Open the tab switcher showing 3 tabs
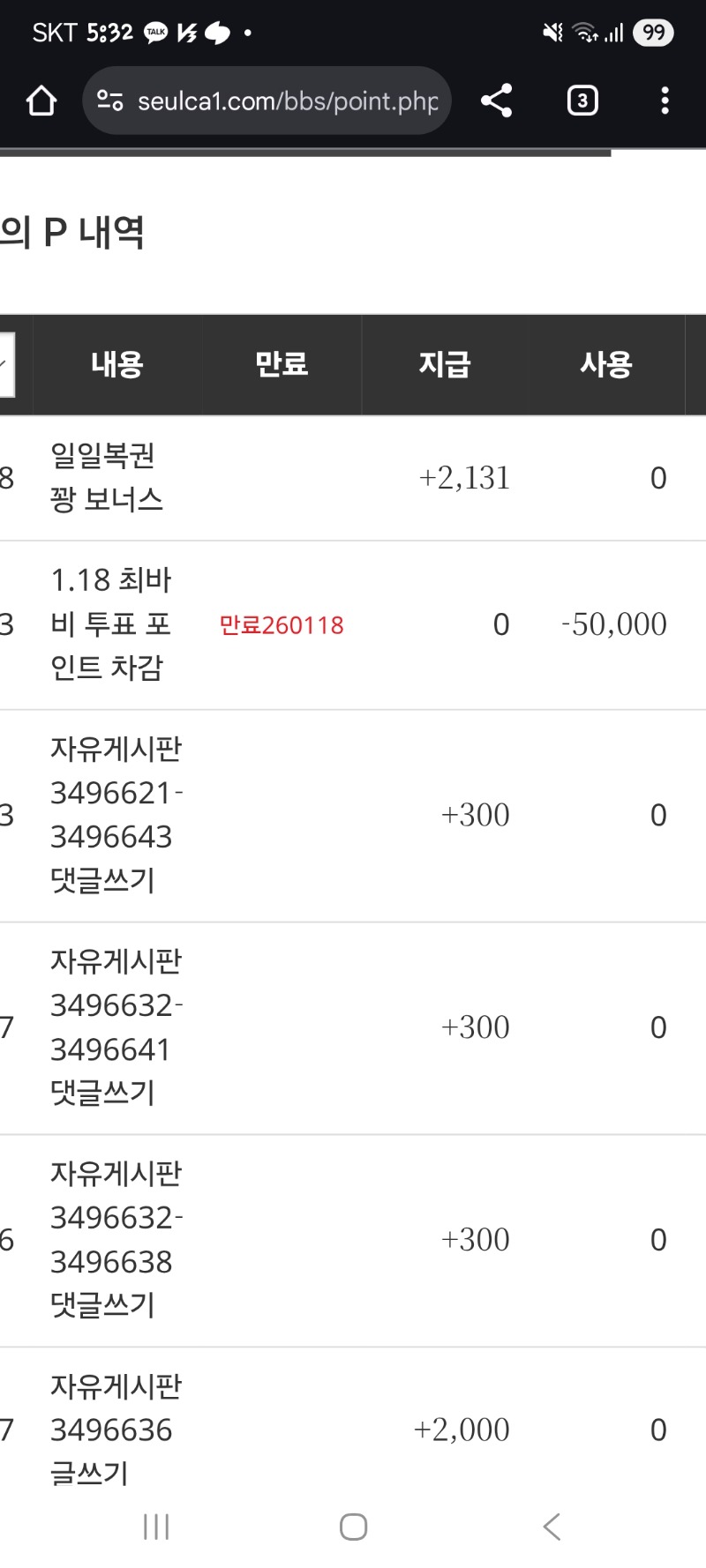The height and width of the screenshot is (1568, 706). (582, 101)
